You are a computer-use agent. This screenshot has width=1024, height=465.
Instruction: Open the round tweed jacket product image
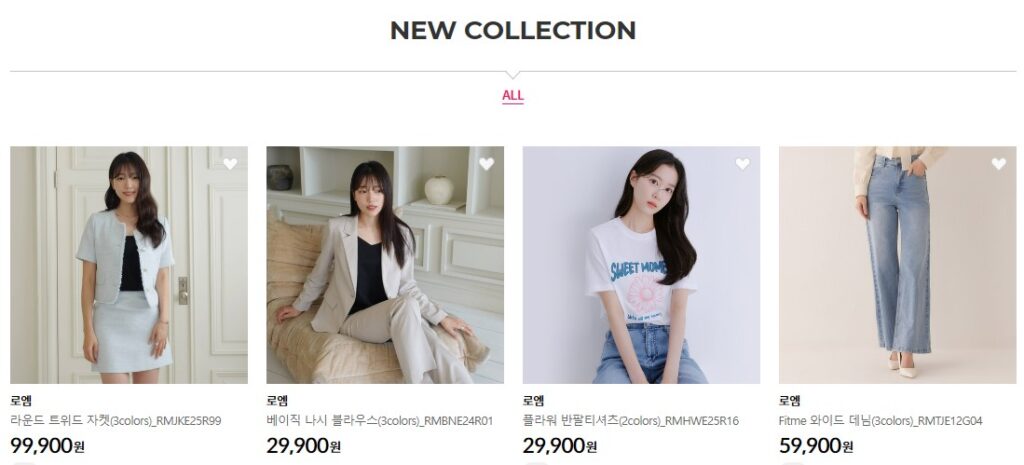pyautogui.click(x=129, y=265)
